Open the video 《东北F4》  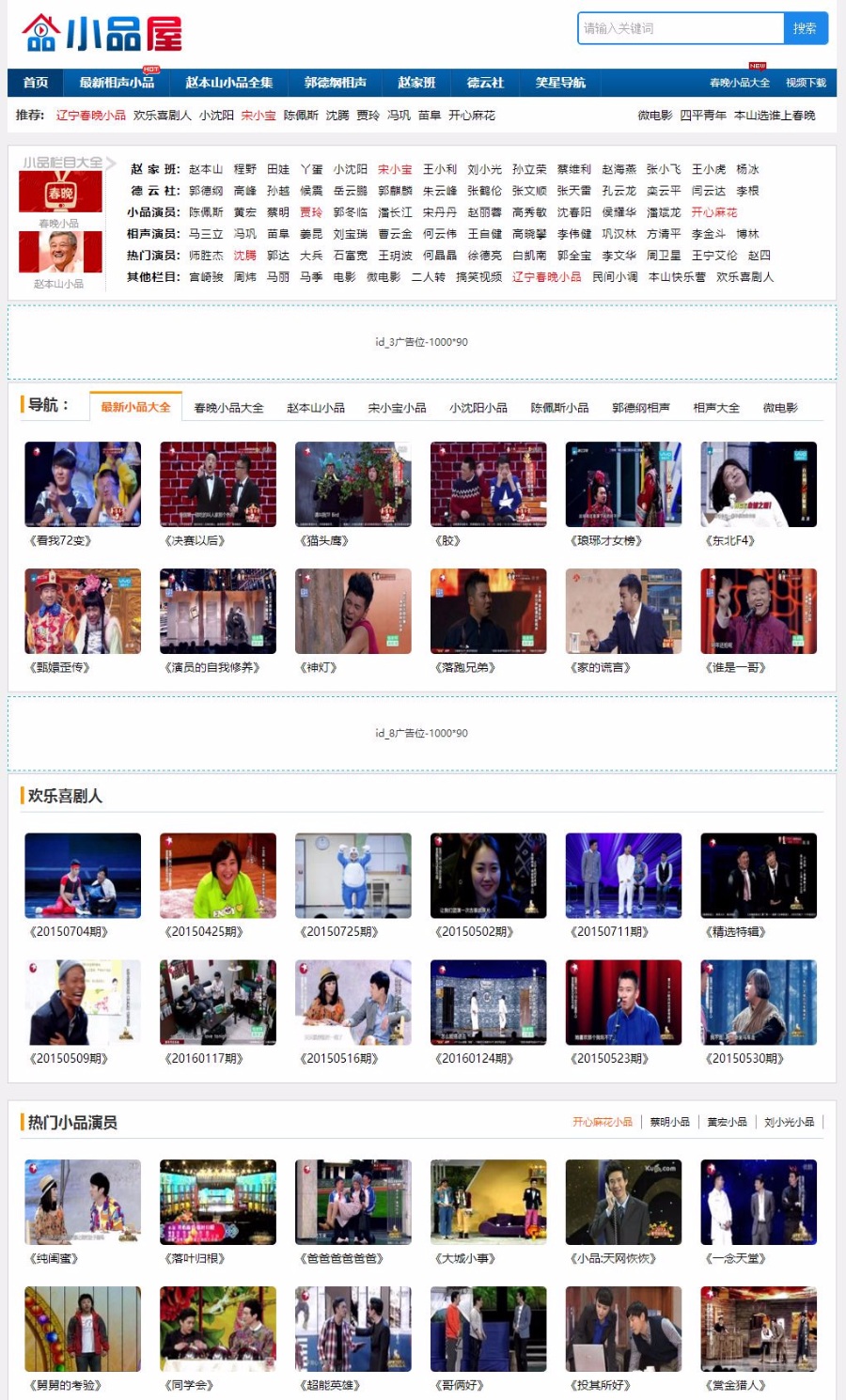[x=758, y=485]
